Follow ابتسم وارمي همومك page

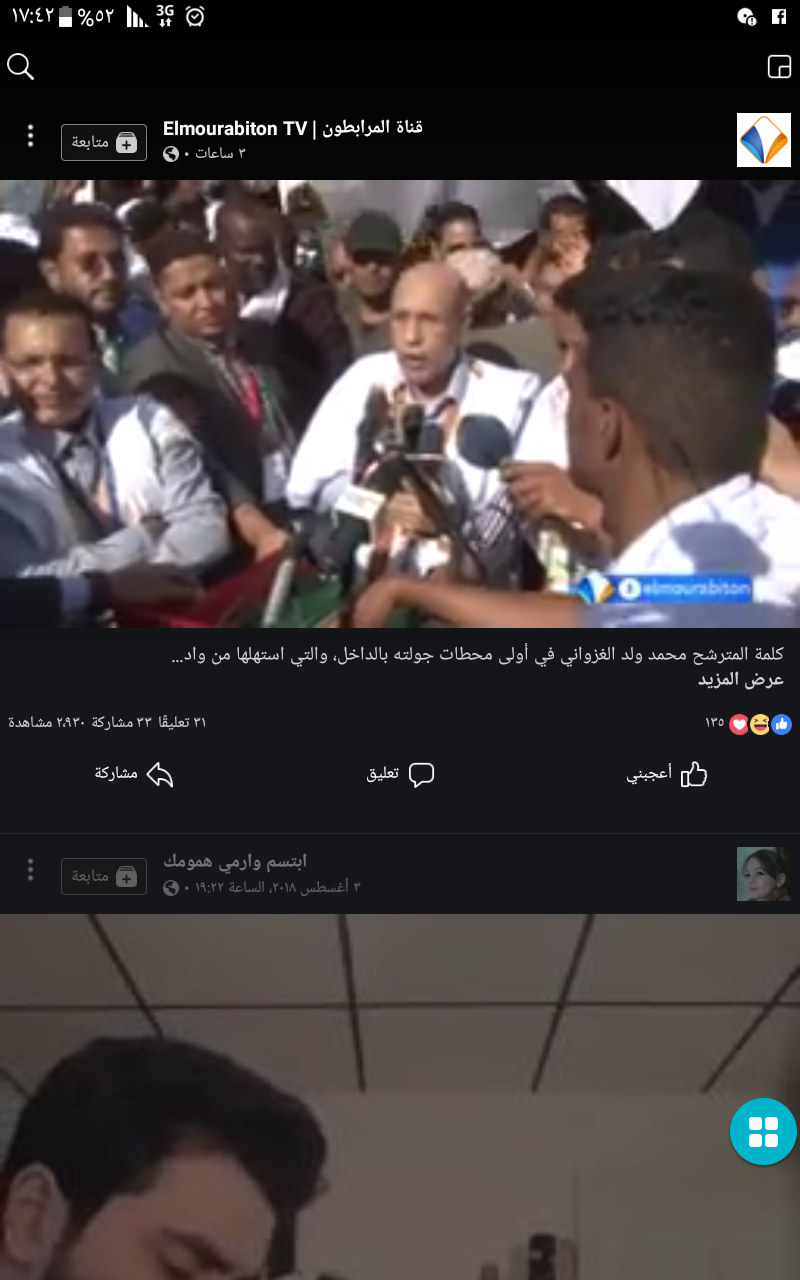coord(104,876)
